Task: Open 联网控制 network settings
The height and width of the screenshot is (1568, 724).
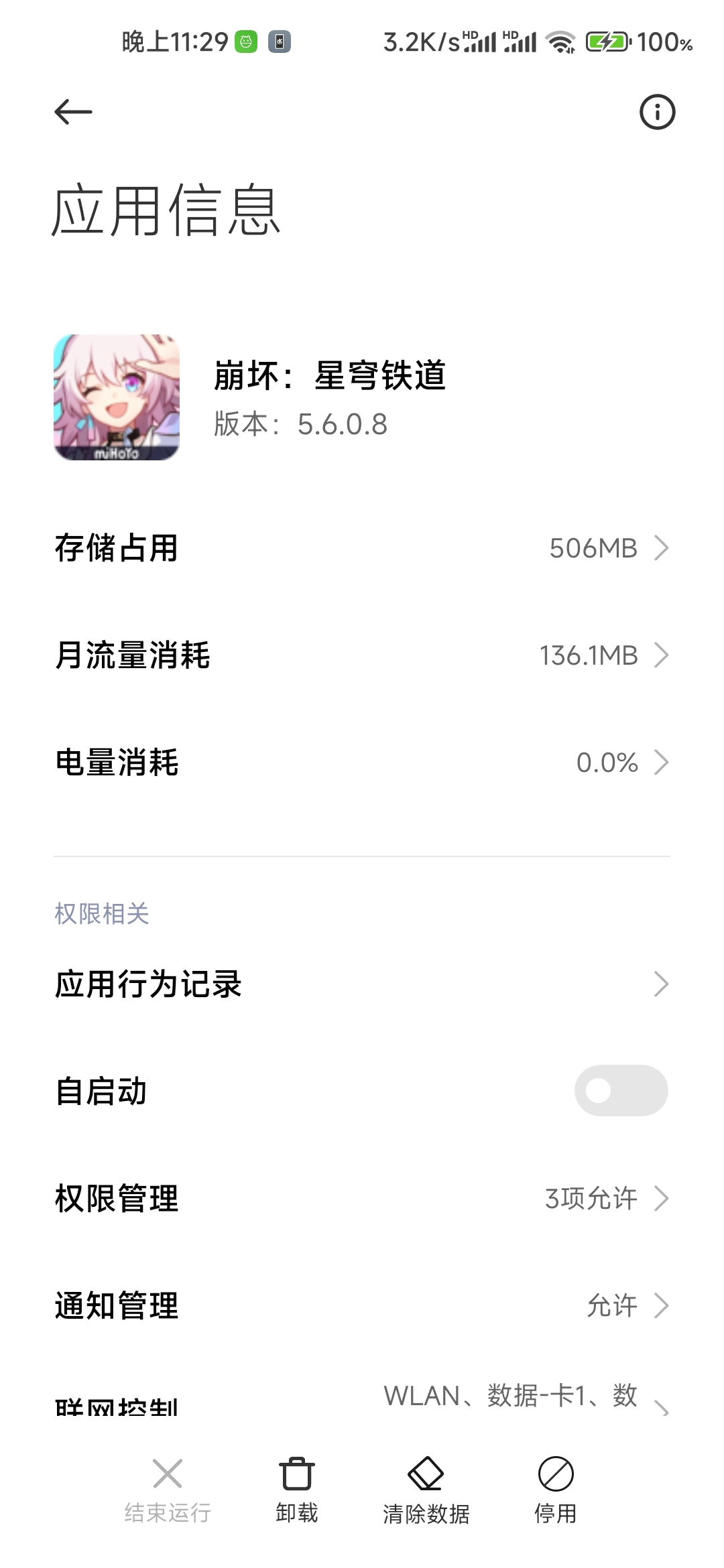Action: pos(362,1402)
